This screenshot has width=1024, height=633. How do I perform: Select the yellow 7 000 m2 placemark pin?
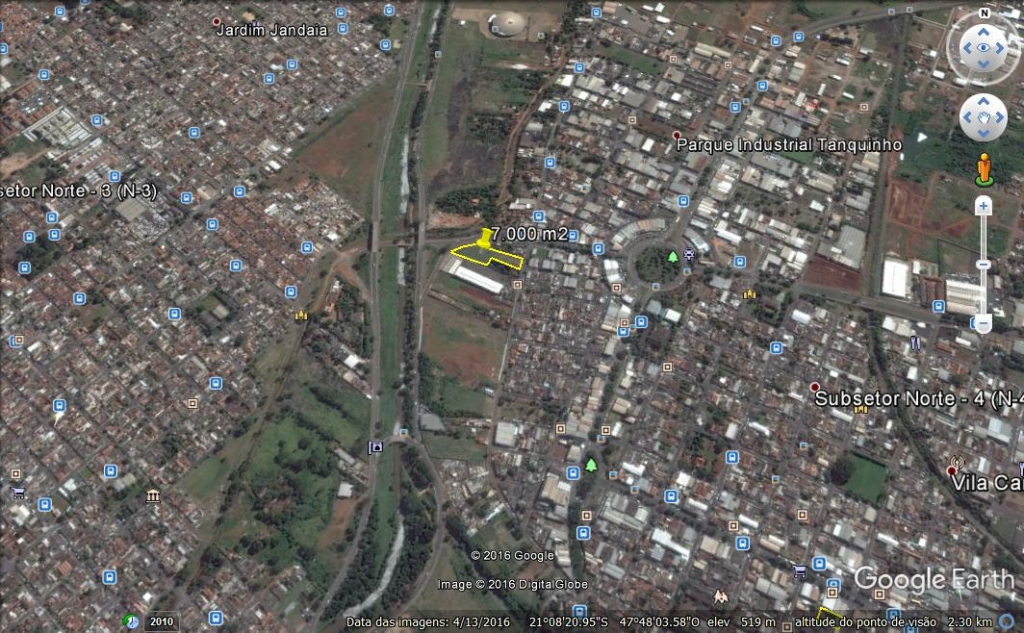[x=485, y=239]
